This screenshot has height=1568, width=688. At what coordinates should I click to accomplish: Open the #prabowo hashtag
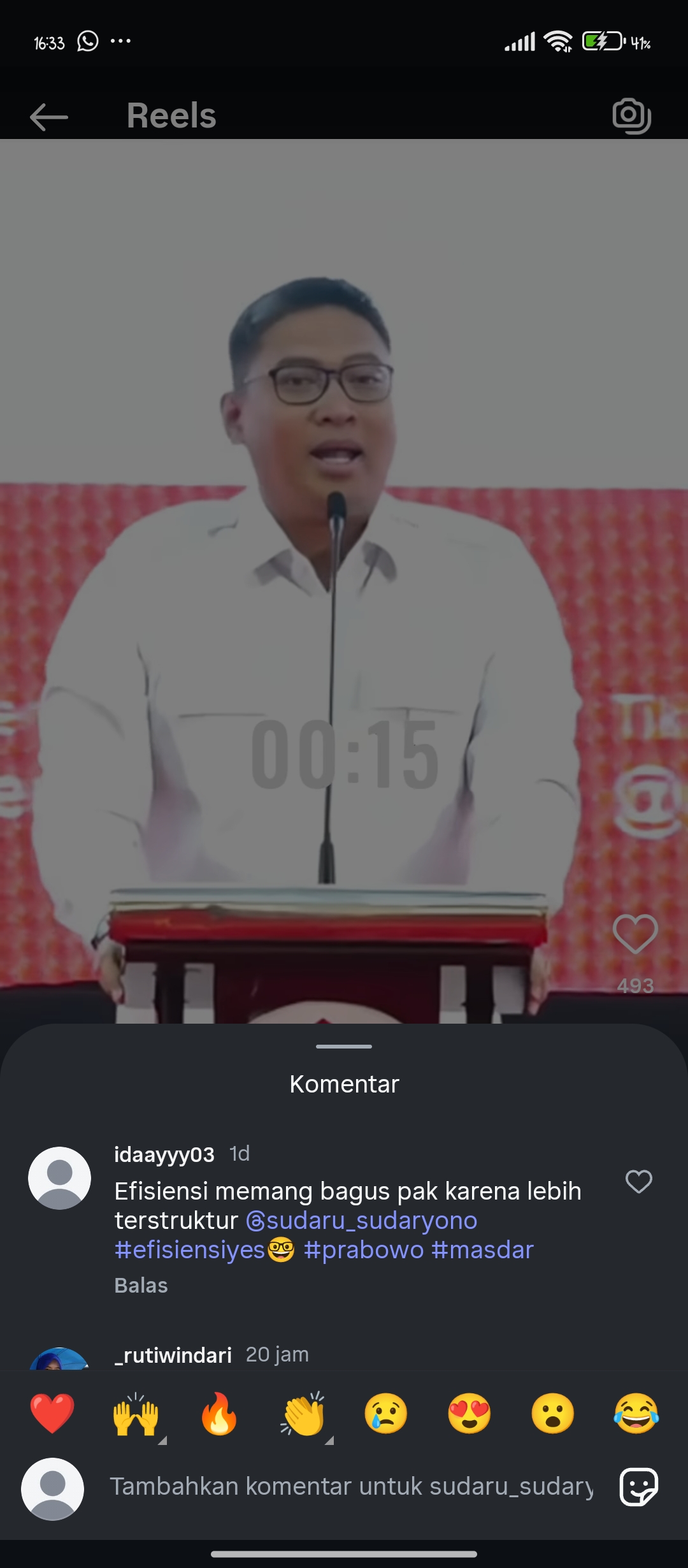click(364, 1250)
